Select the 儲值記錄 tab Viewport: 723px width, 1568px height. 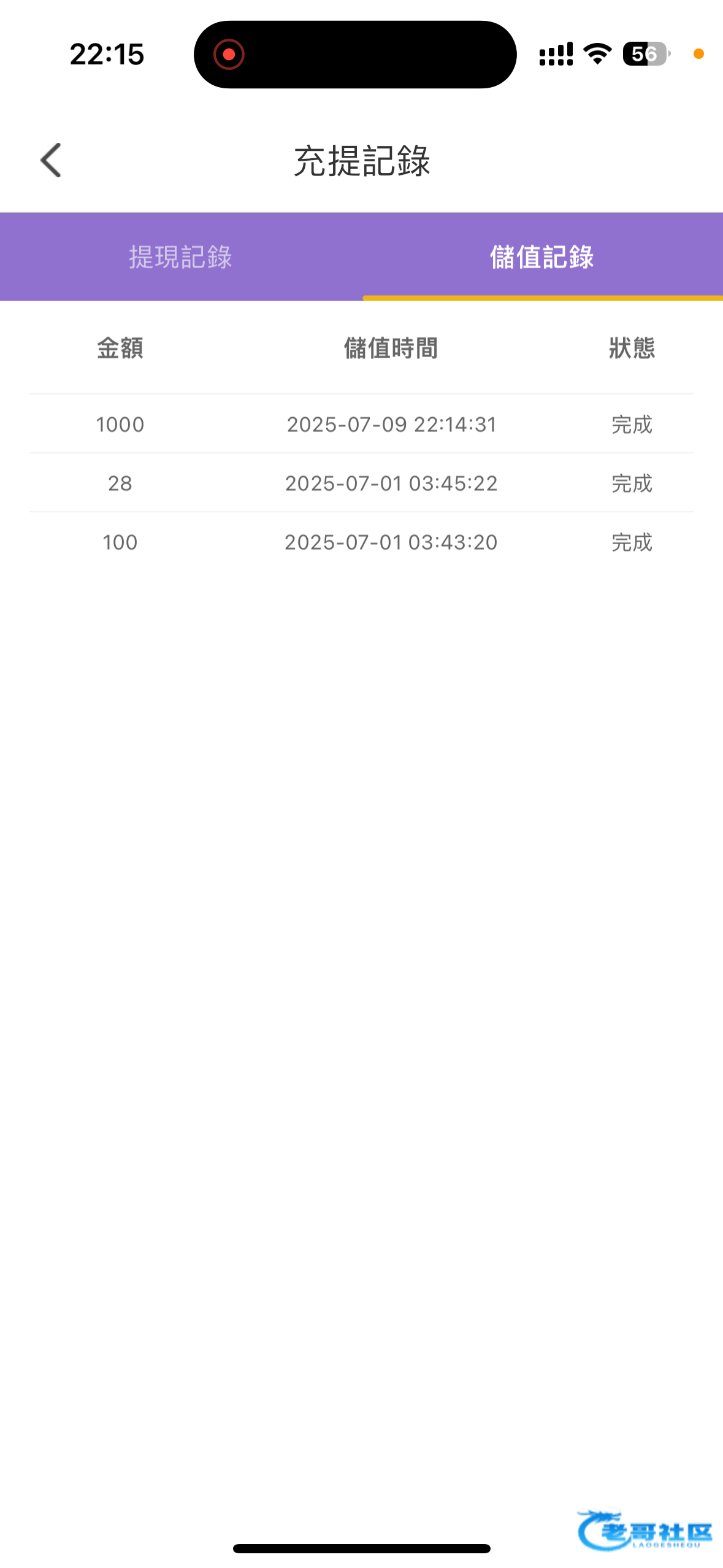tap(542, 257)
